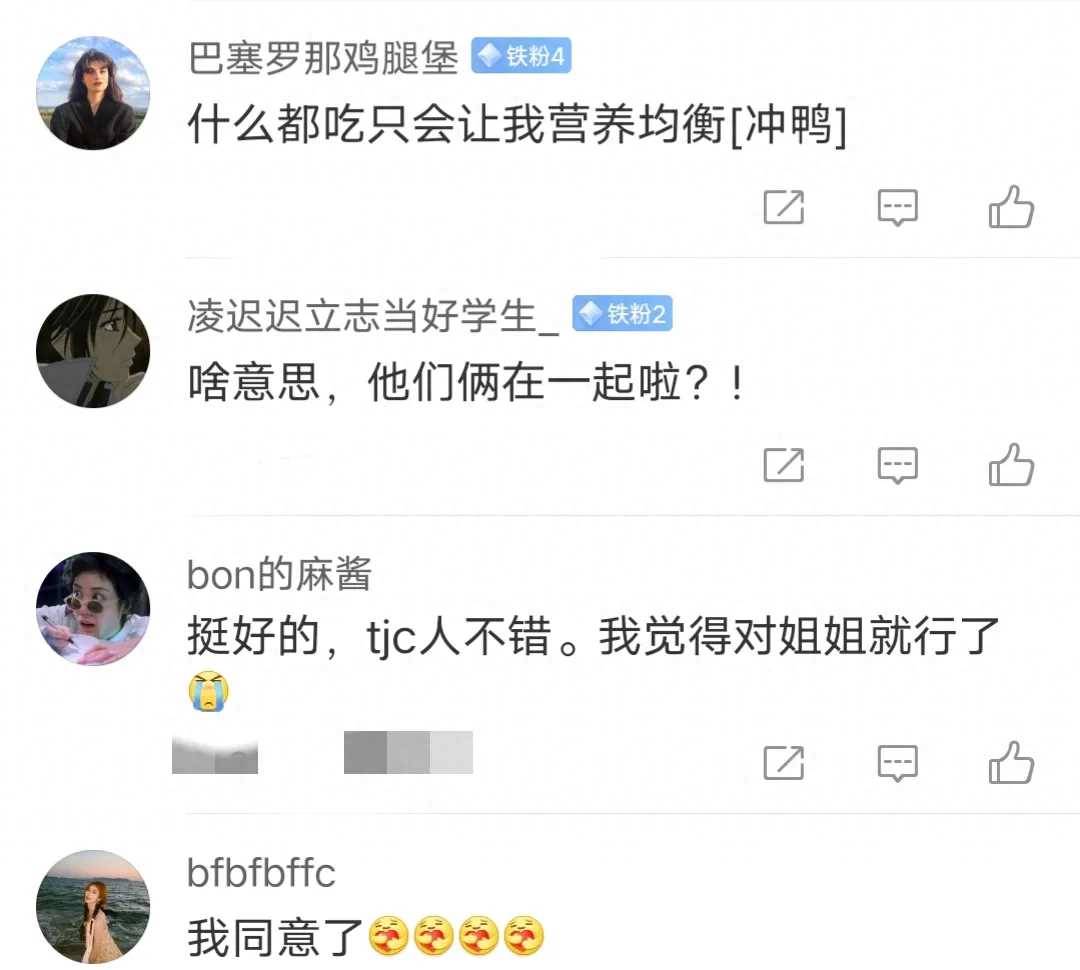Open 凌迟迟立志当好学生_'s profile avatar
1080x970 pixels.
[x=93, y=351]
